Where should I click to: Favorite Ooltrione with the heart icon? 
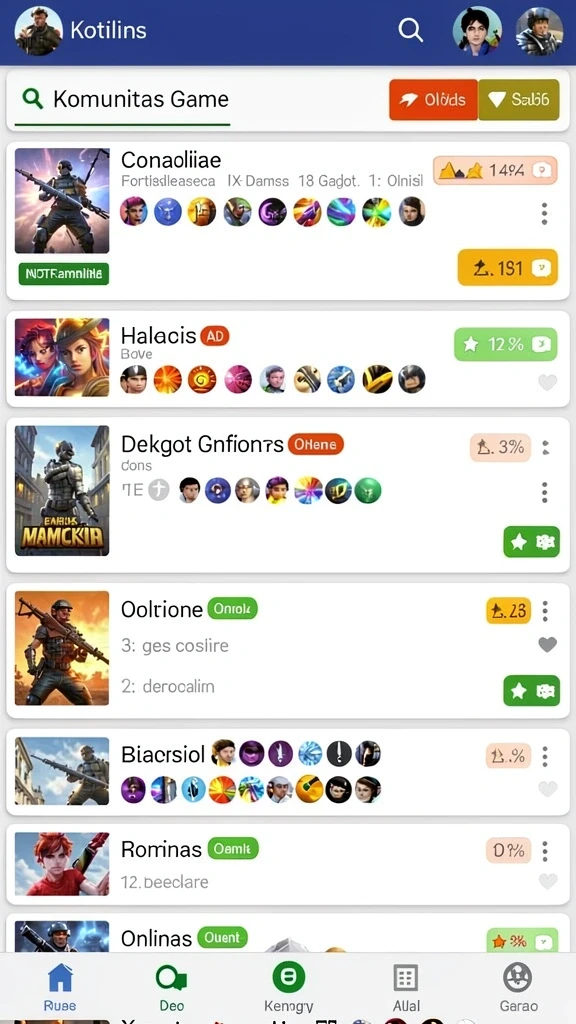coord(547,645)
